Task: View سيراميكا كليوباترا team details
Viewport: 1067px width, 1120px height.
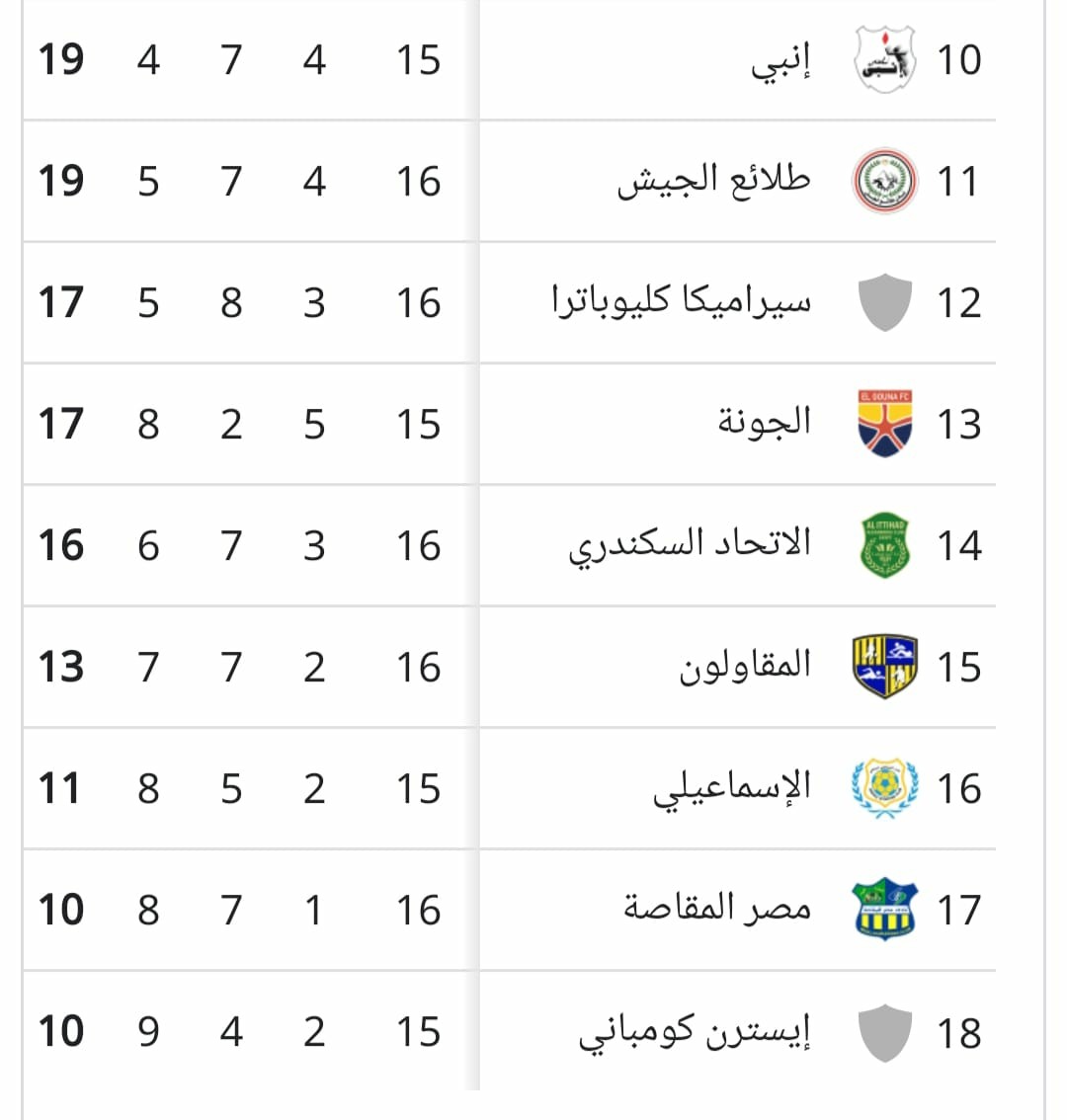Action: [682, 302]
